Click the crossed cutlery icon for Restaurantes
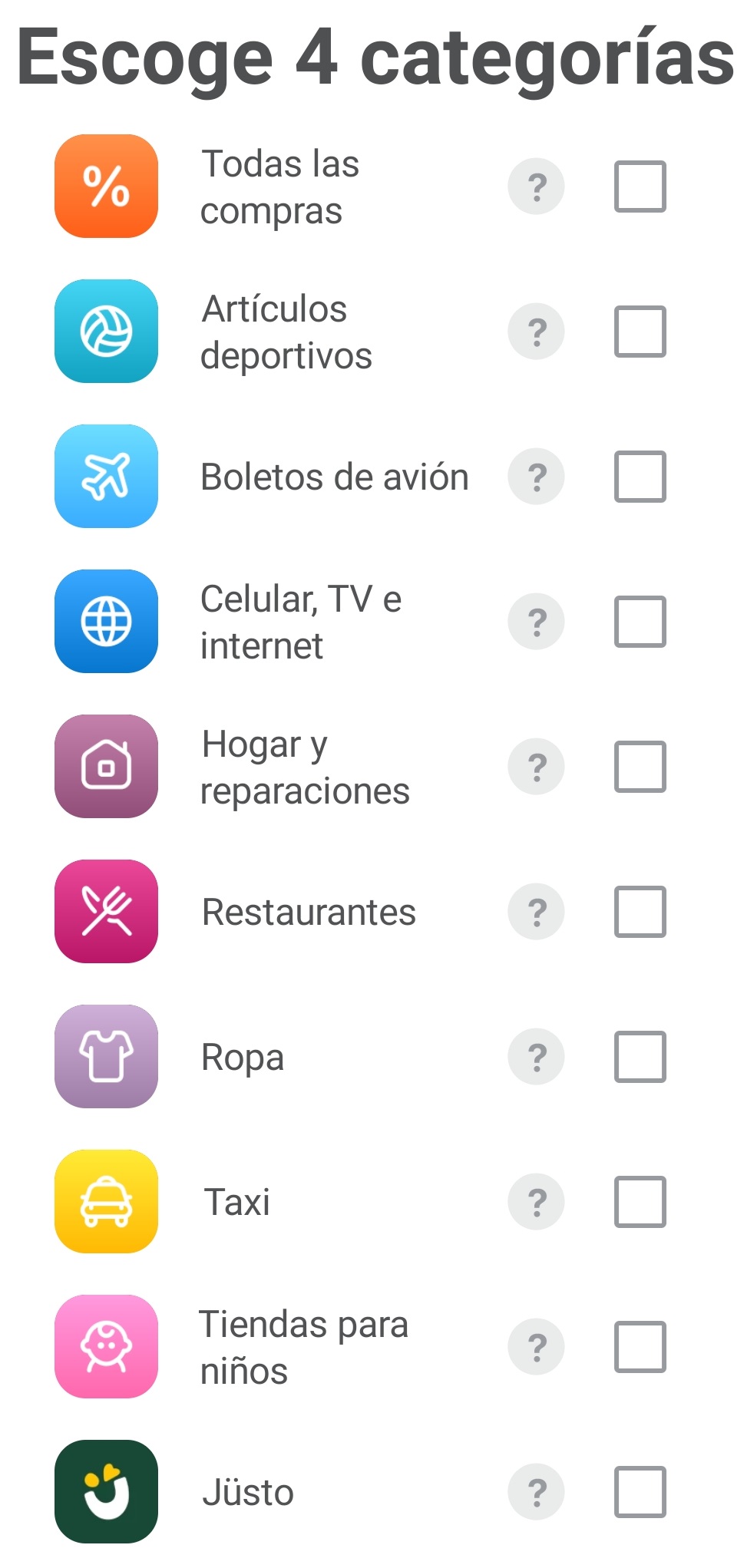 point(106,912)
